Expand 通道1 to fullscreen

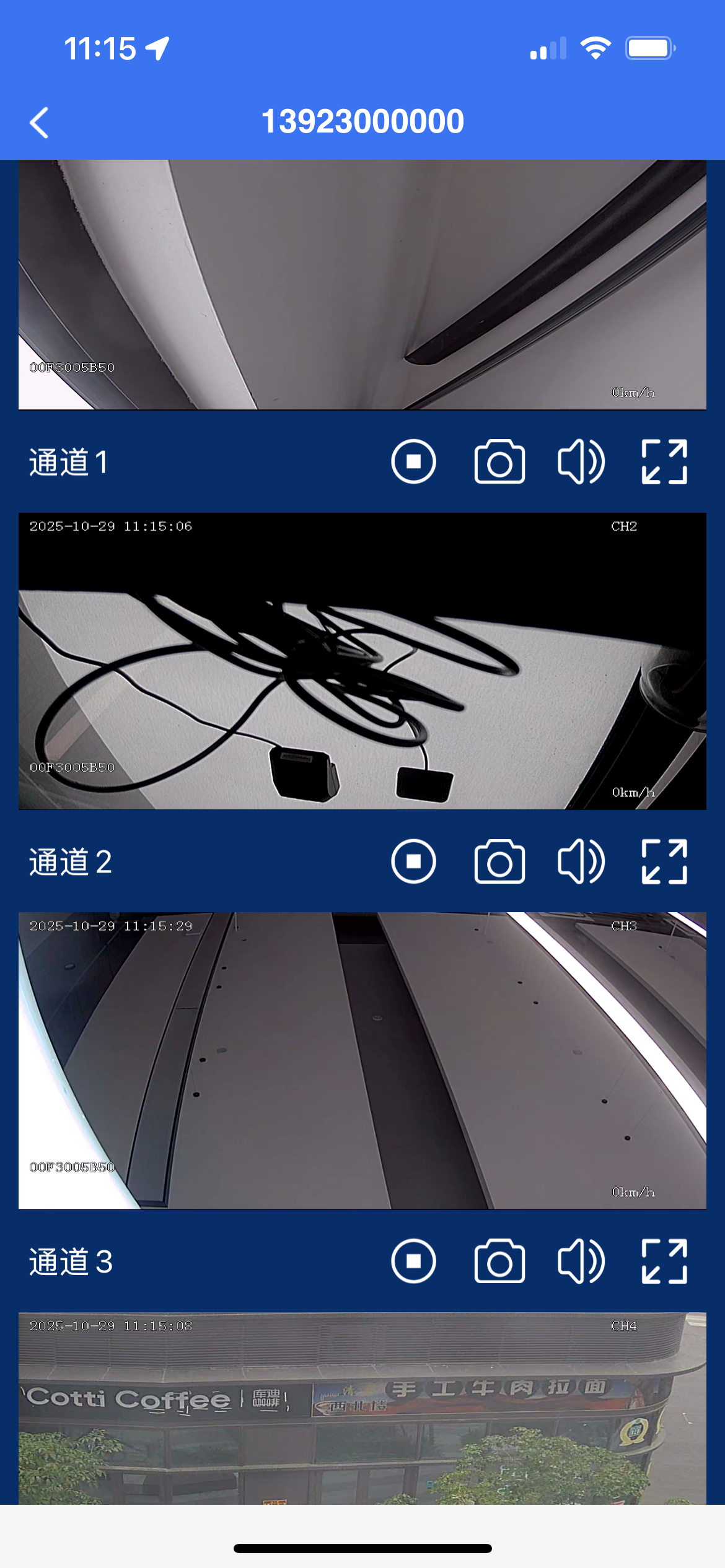tap(664, 461)
